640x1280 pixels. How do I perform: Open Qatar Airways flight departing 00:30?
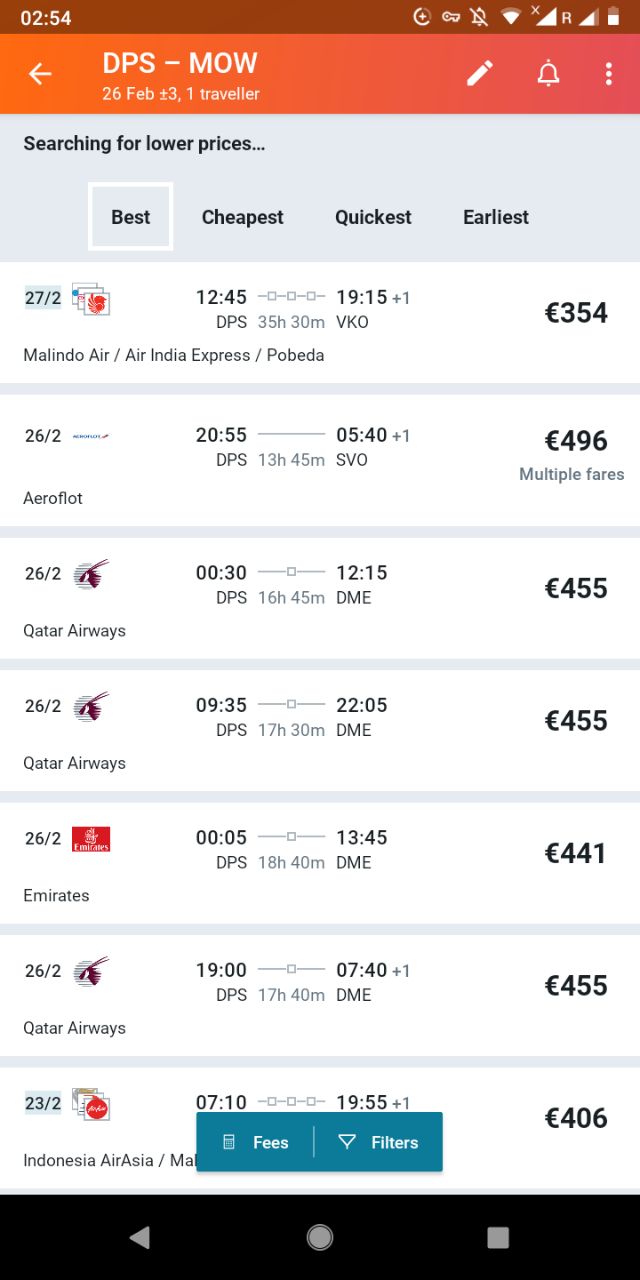pos(320,599)
